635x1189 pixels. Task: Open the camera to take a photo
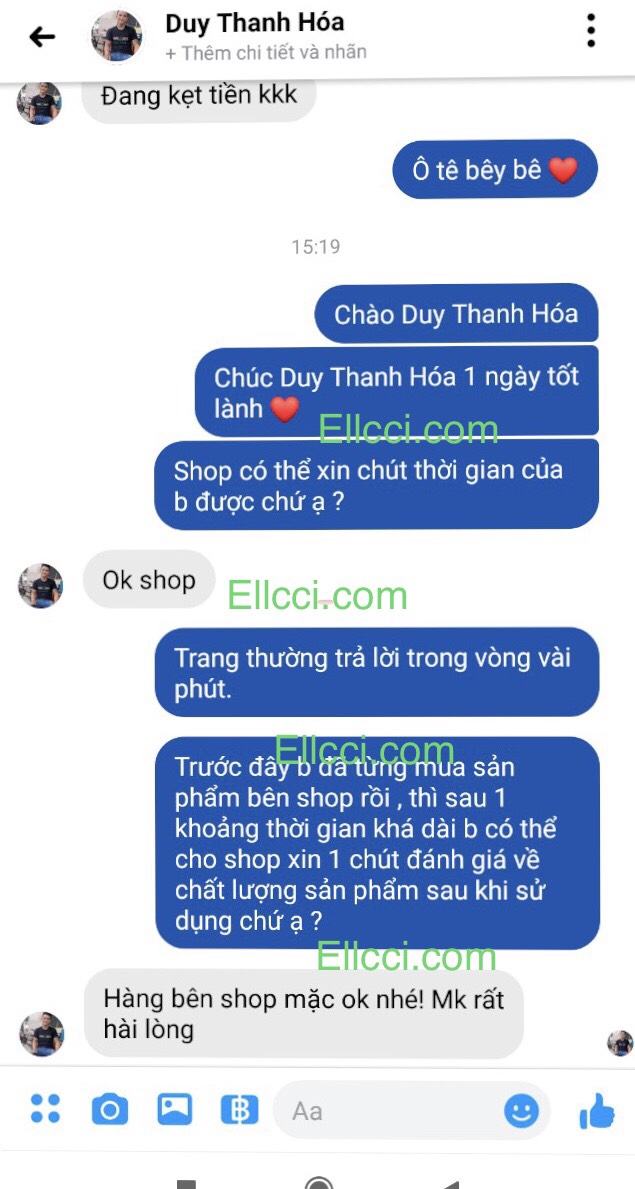tap(110, 1109)
